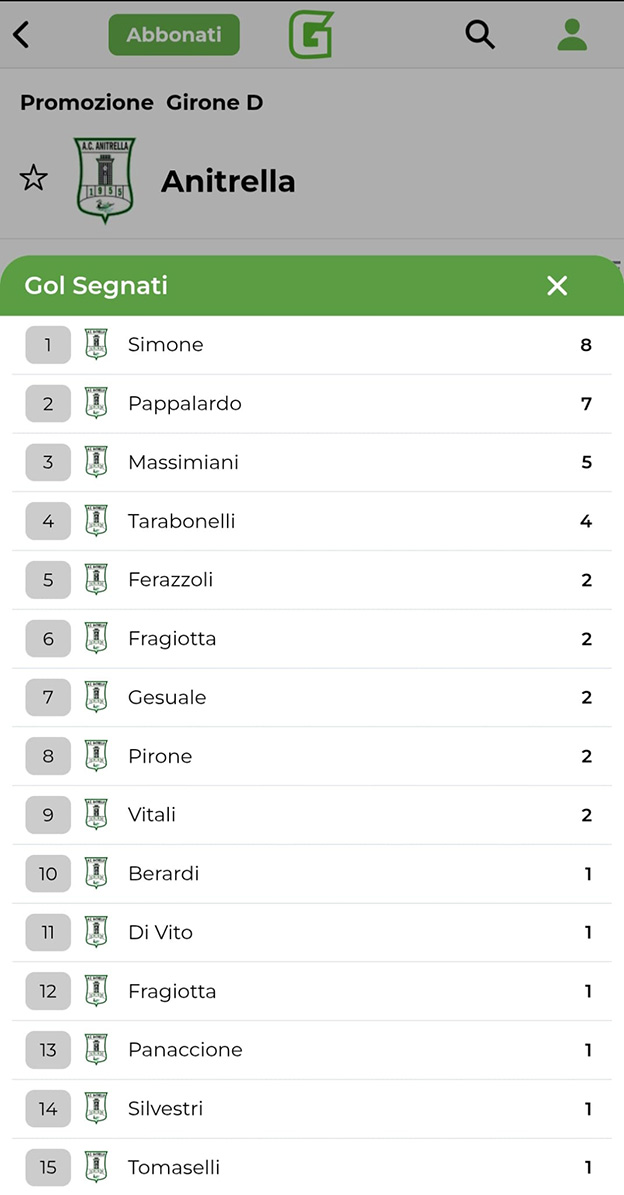The width and height of the screenshot is (624, 1195).
Task: Open the search magnifier
Action: [480, 34]
